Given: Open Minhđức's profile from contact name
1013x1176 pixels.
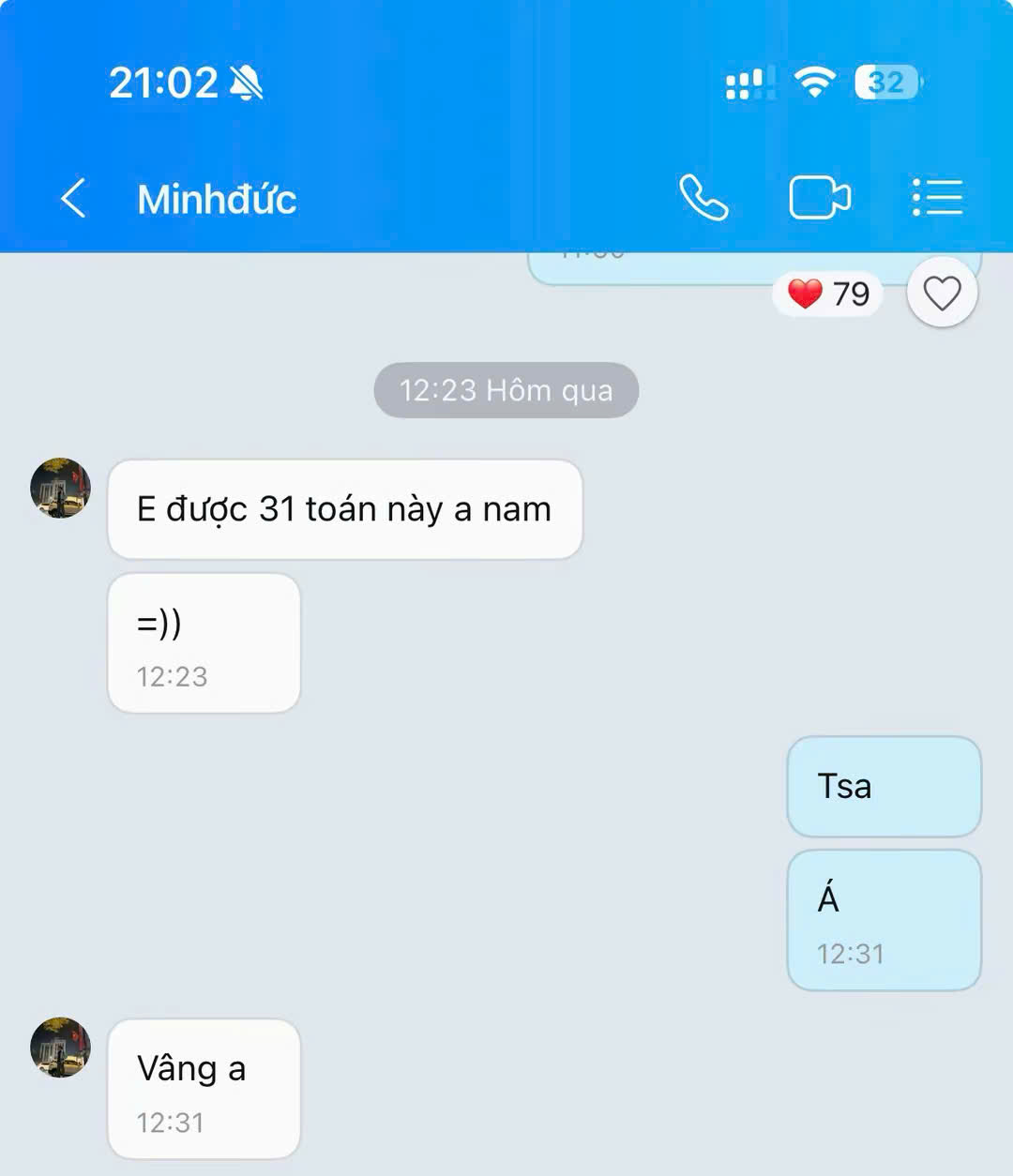Looking at the screenshot, I should (x=217, y=199).
